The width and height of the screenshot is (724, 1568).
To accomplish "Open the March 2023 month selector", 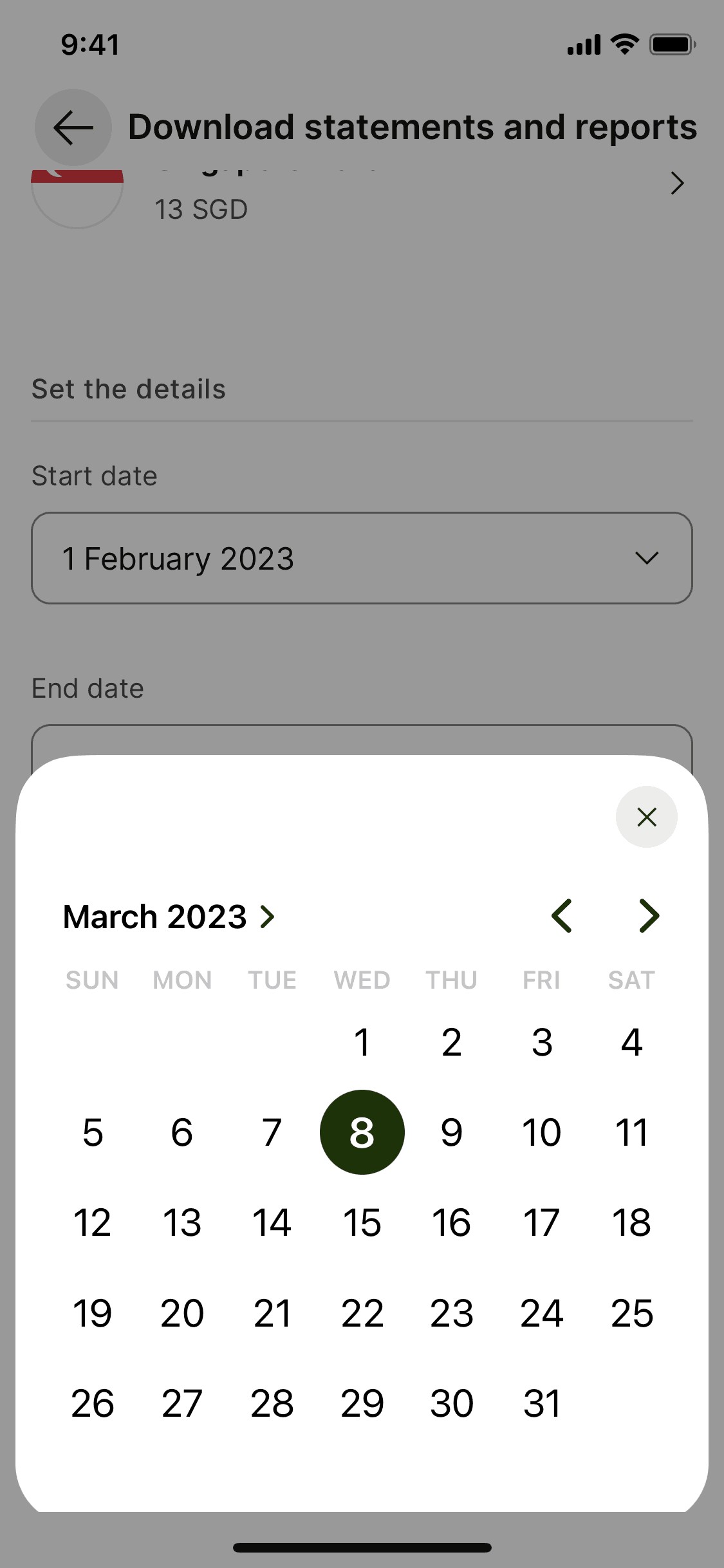I will 169,917.
